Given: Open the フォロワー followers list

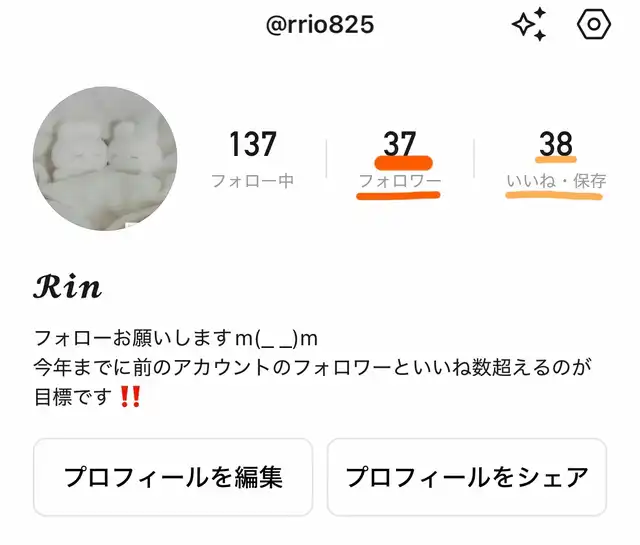Looking at the screenshot, I should tap(400, 159).
